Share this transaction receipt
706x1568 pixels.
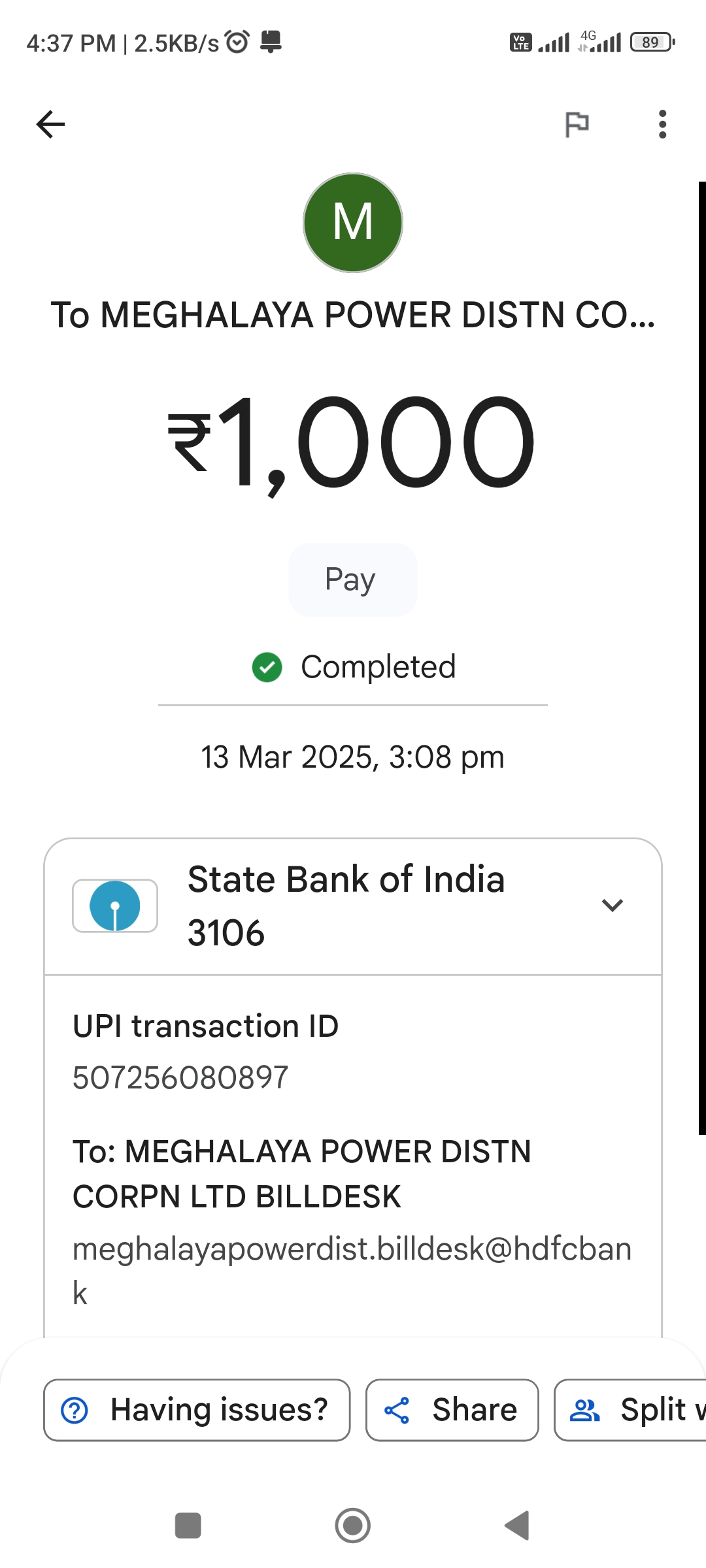point(452,1410)
